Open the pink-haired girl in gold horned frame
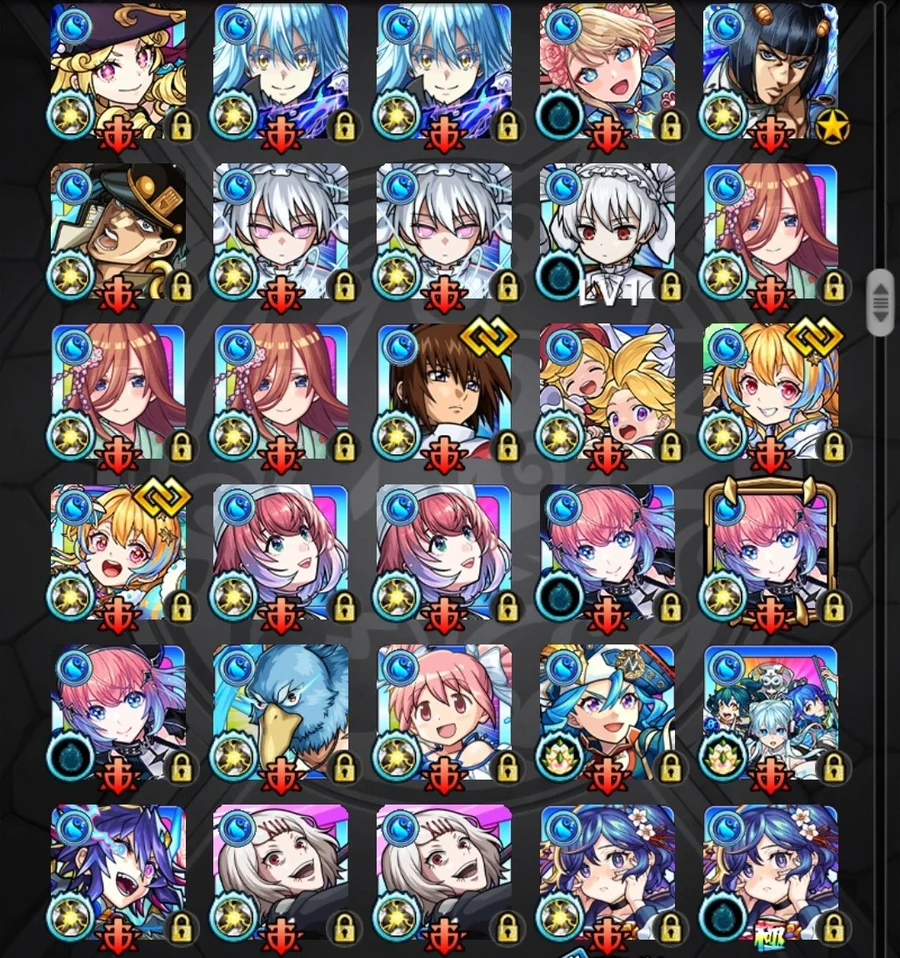Screen dimensions: 900x958 coord(770,553)
